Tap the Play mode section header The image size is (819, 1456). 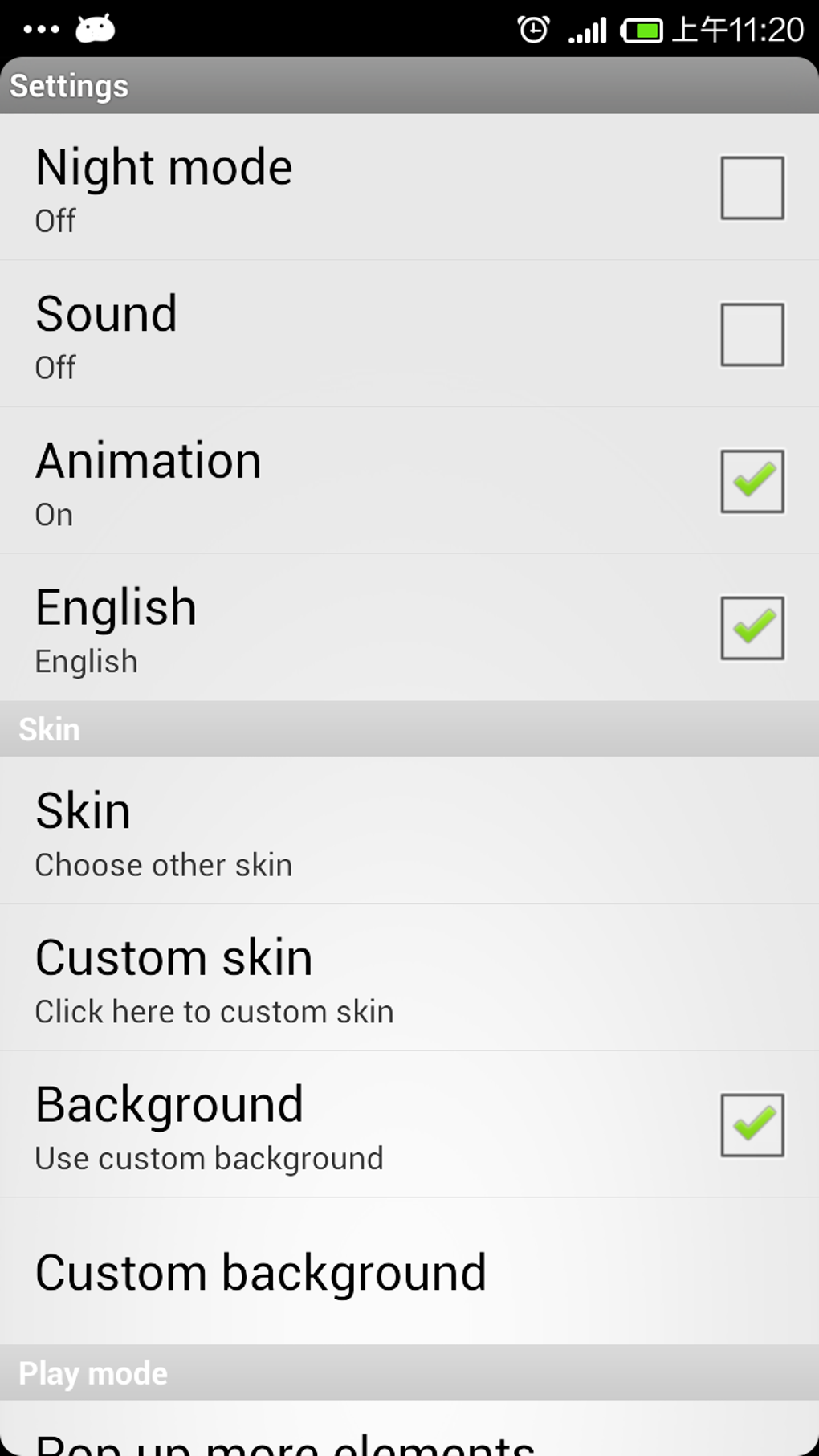(91, 1373)
